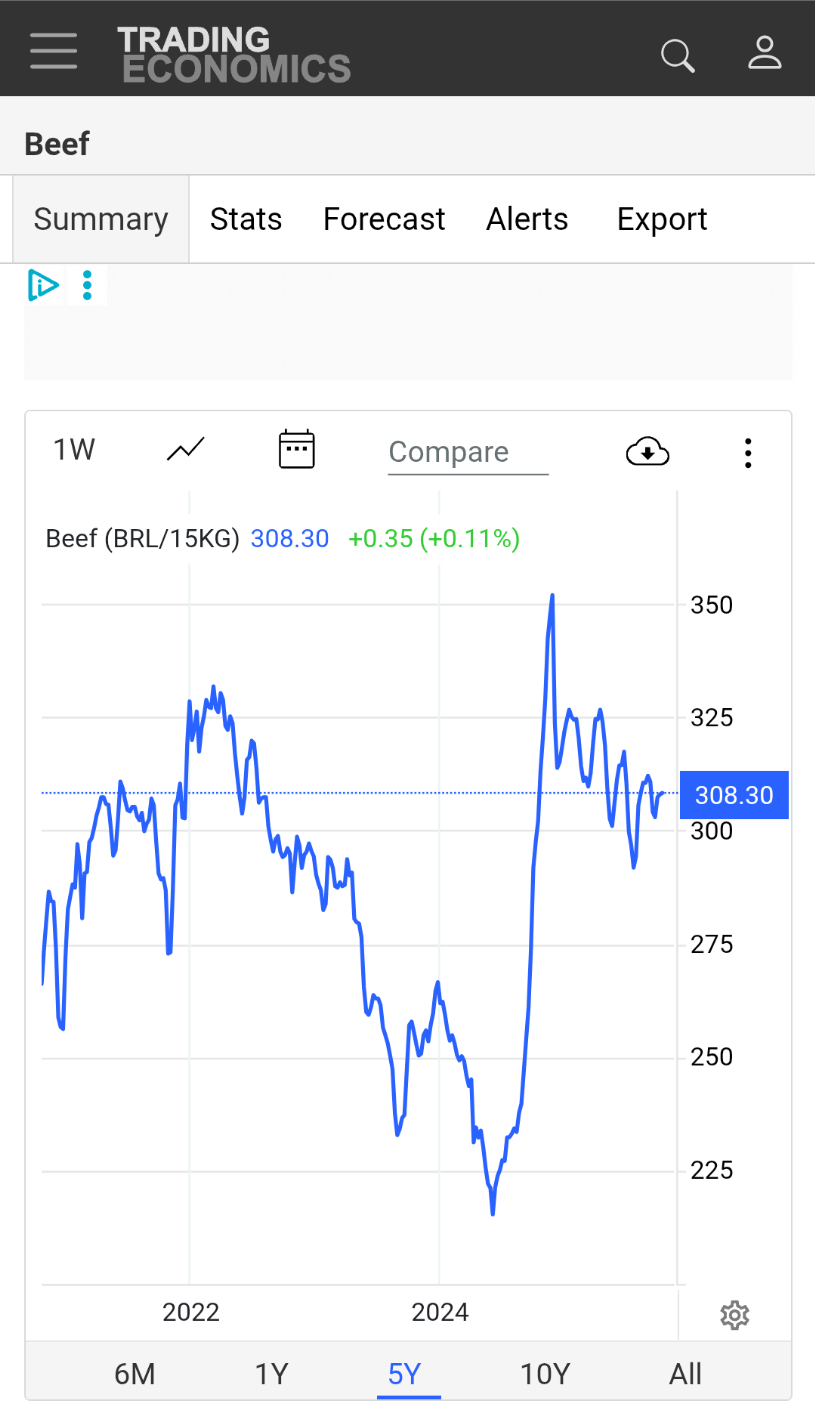Tap the Compare input field
This screenshot has width=815, height=1427.
(x=468, y=452)
